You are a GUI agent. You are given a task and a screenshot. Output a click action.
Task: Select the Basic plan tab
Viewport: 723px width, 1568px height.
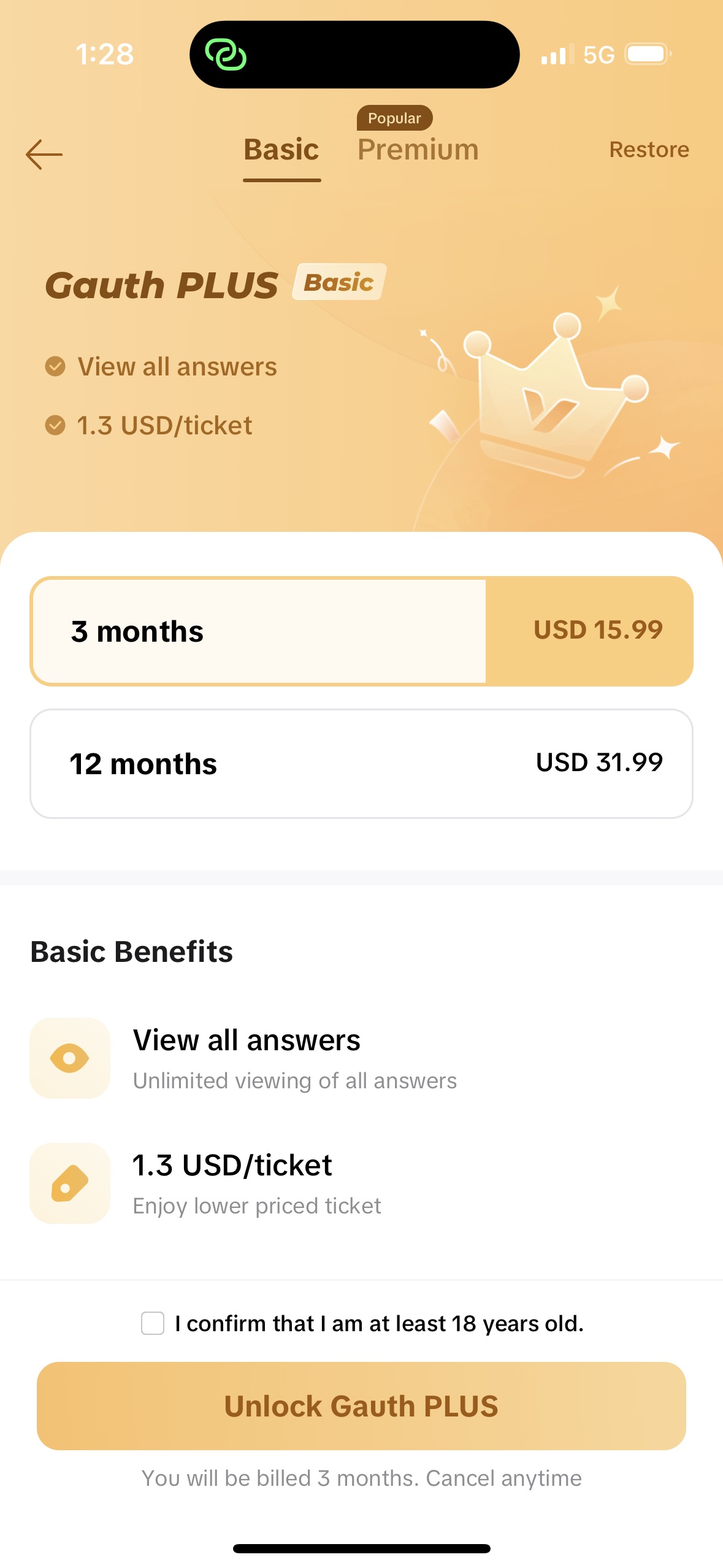click(x=281, y=150)
